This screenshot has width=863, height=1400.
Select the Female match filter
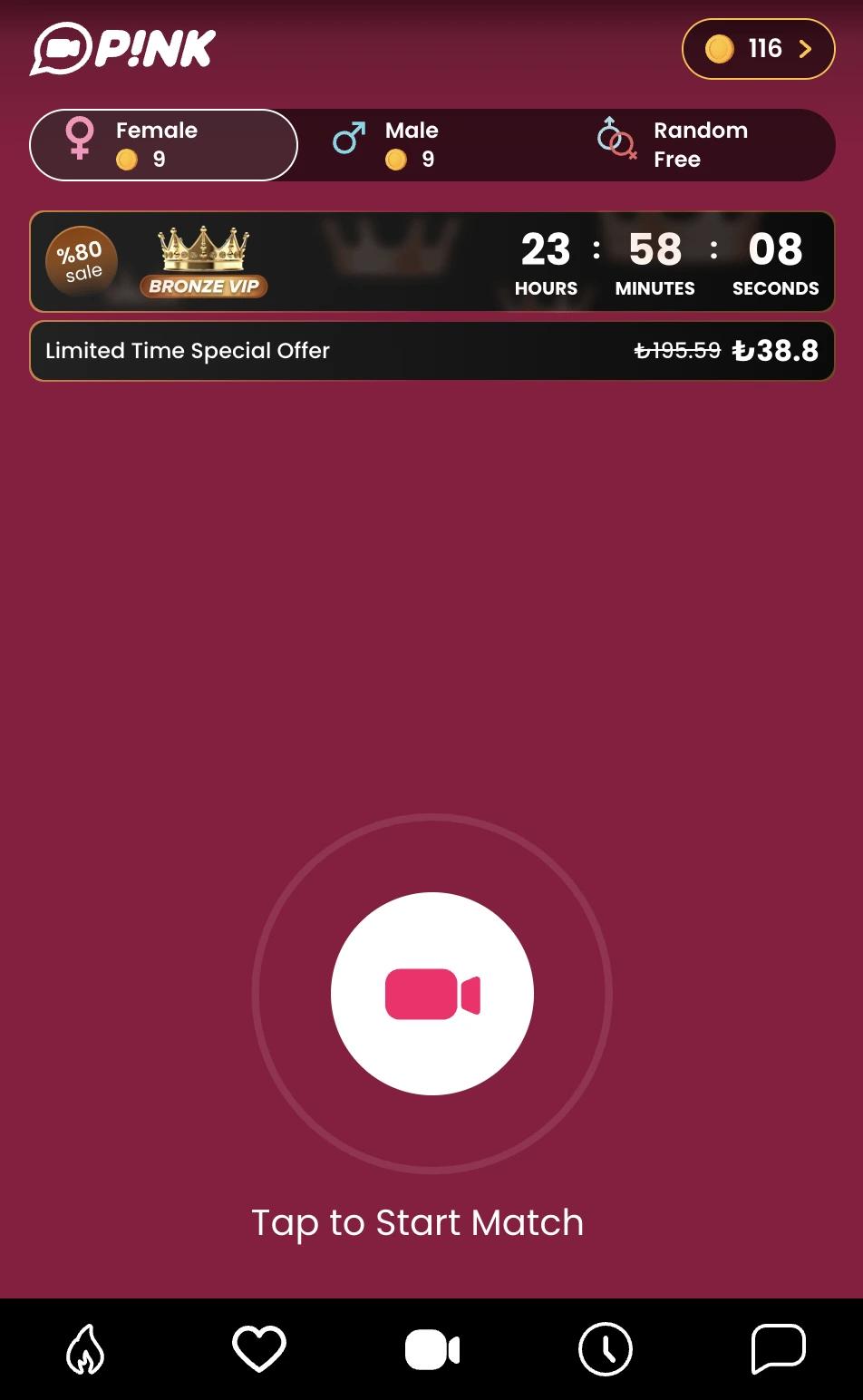tap(163, 145)
